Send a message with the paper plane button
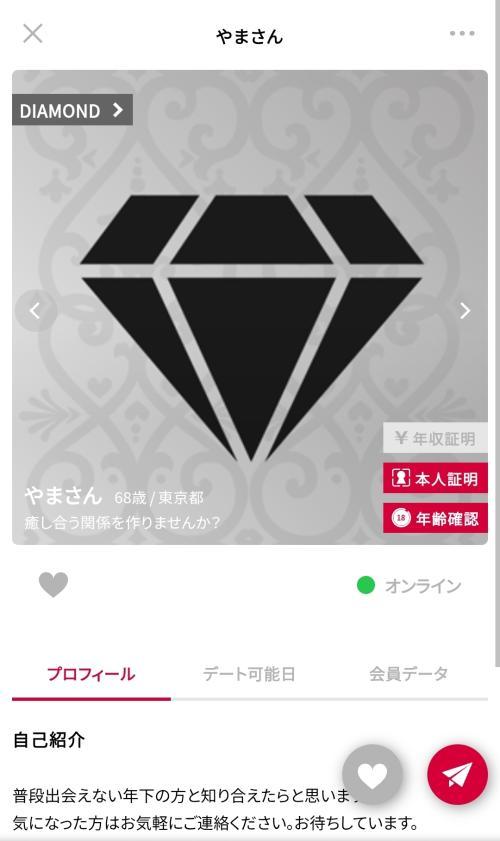500x841 pixels. [x=458, y=774]
